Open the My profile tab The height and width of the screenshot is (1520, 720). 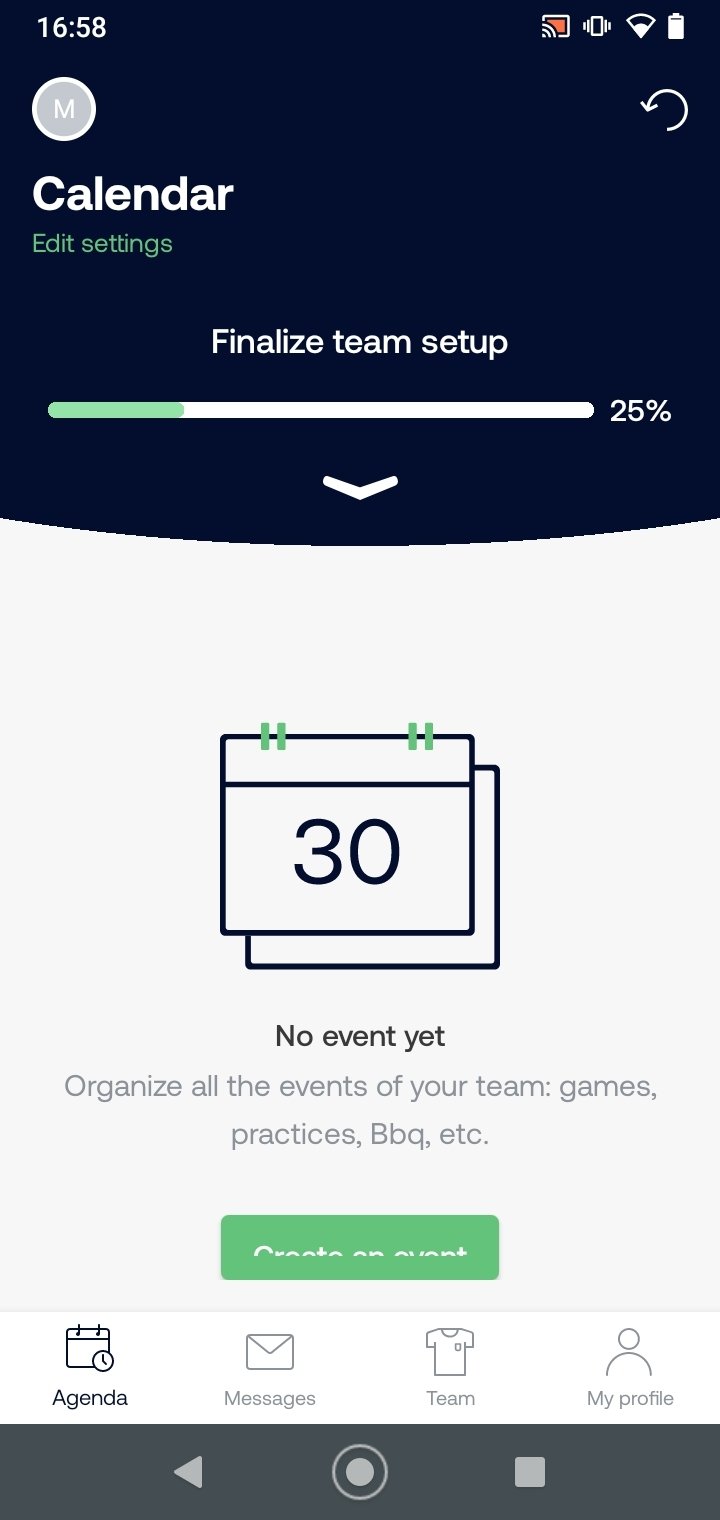click(630, 1366)
